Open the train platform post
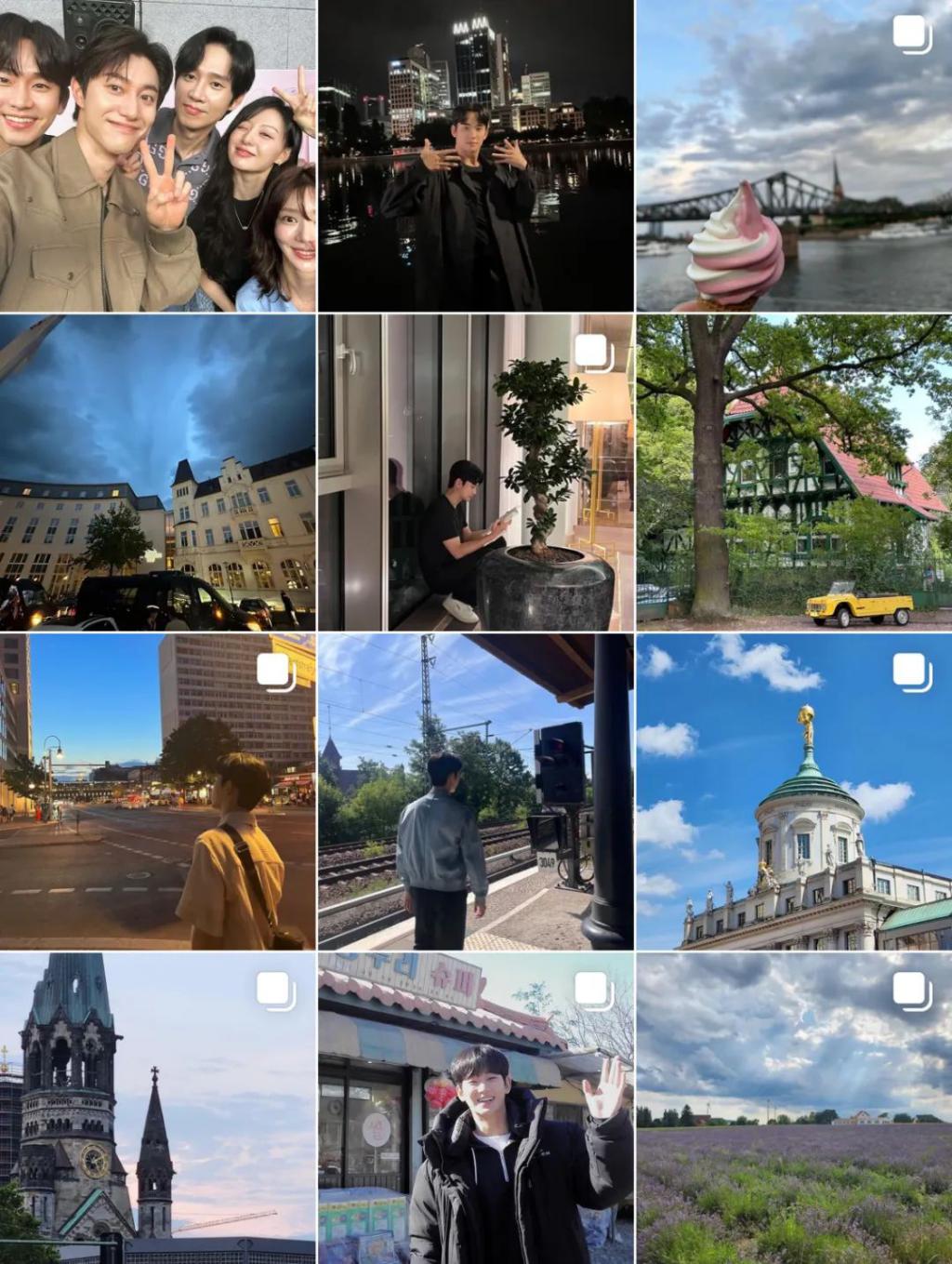The image size is (952, 1264). [475, 792]
